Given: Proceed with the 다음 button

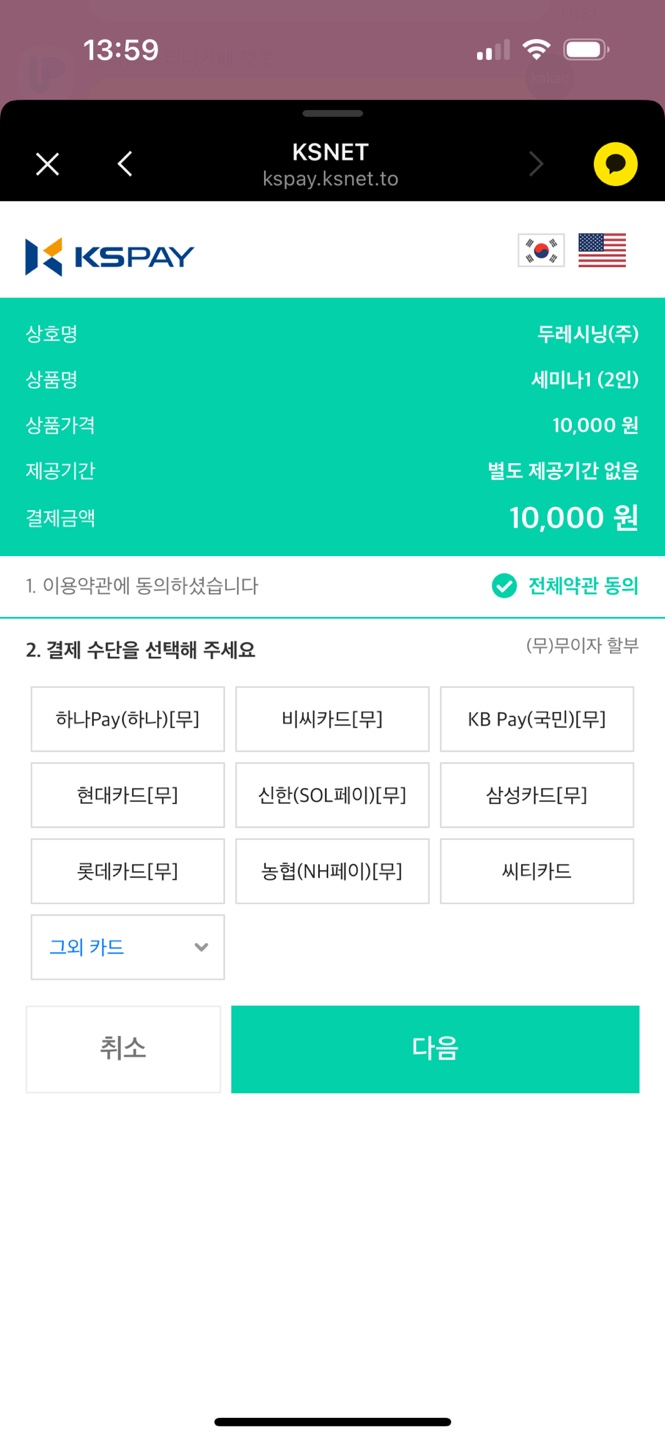Looking at the screenshot, I should point(435,1049).
